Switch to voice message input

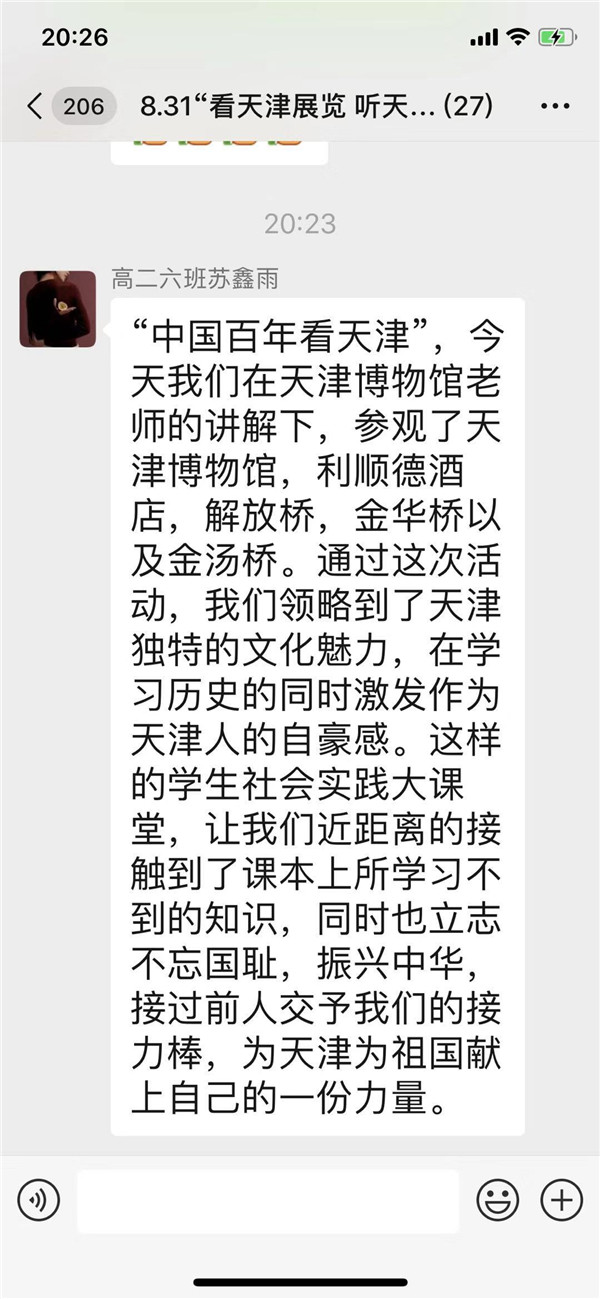[x=39, y=1199]
